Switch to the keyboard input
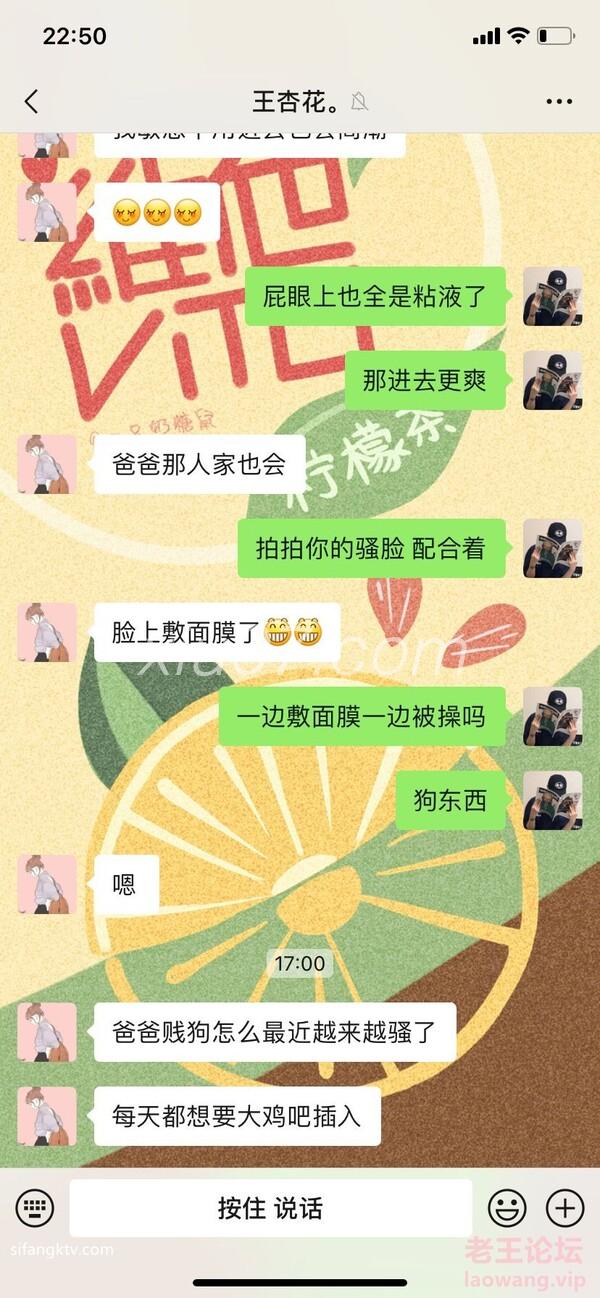The width and height of the screenshot is (600, 1298). 35,1207
